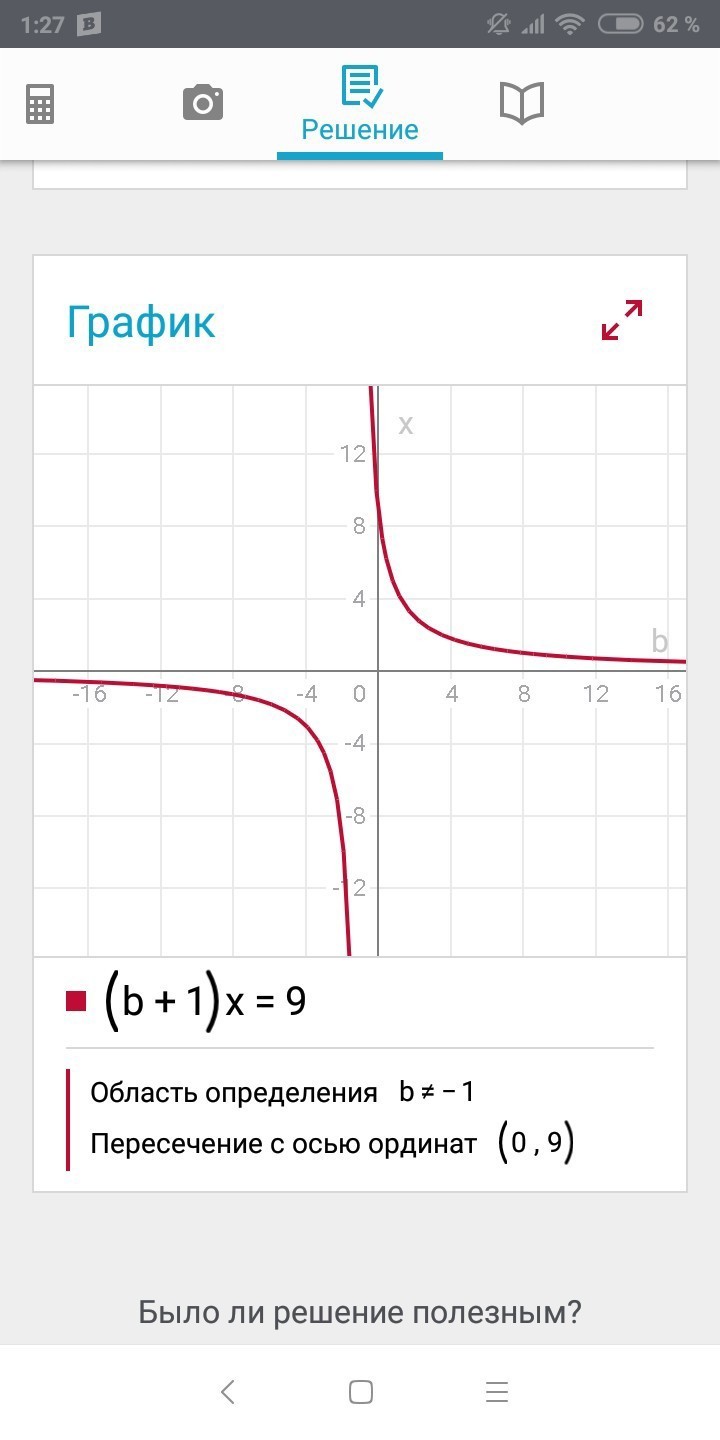Open the recent apps menu

click(497, 1392)
